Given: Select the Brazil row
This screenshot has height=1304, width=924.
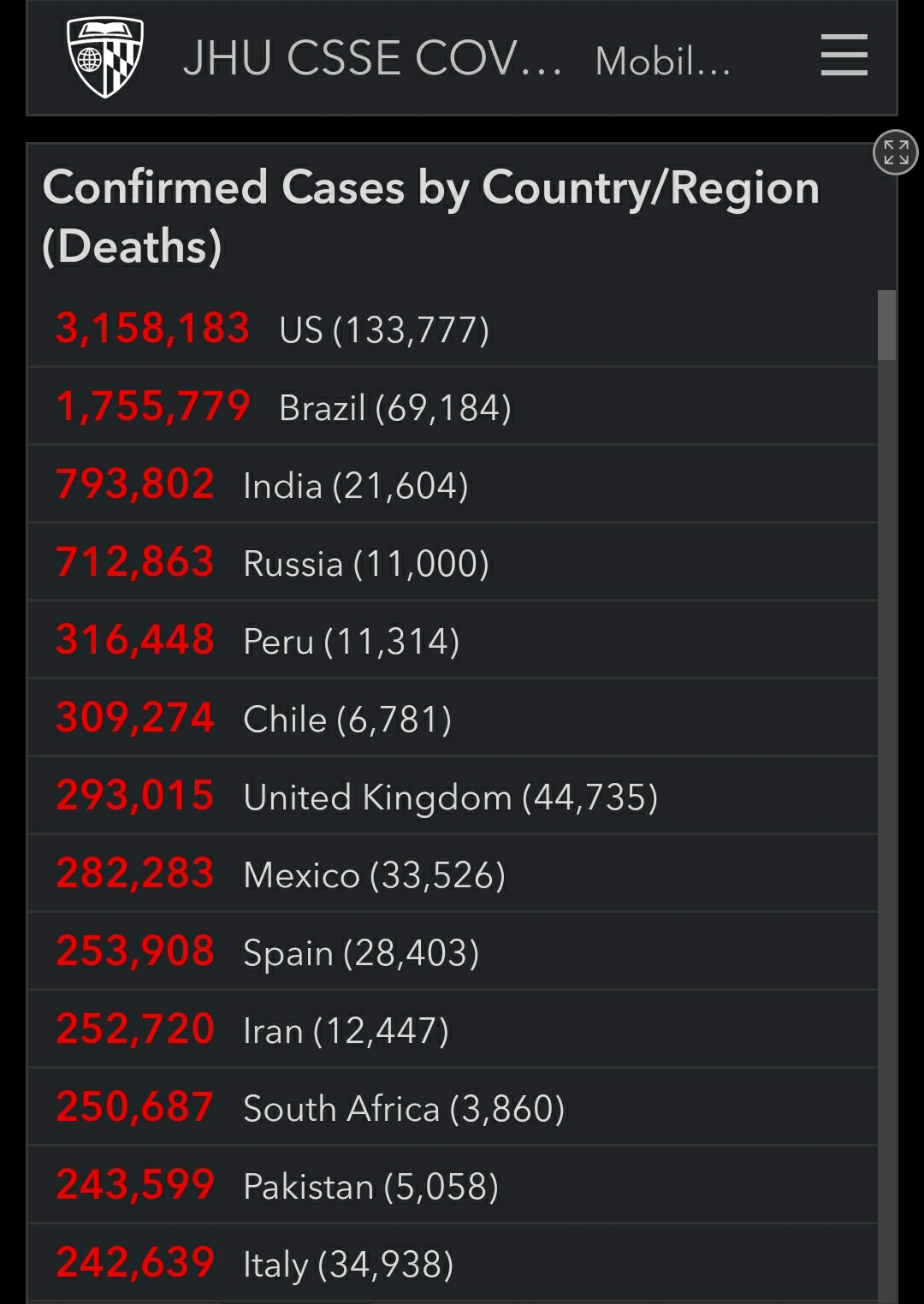Looking at the screenshot, I should [453, 406].
